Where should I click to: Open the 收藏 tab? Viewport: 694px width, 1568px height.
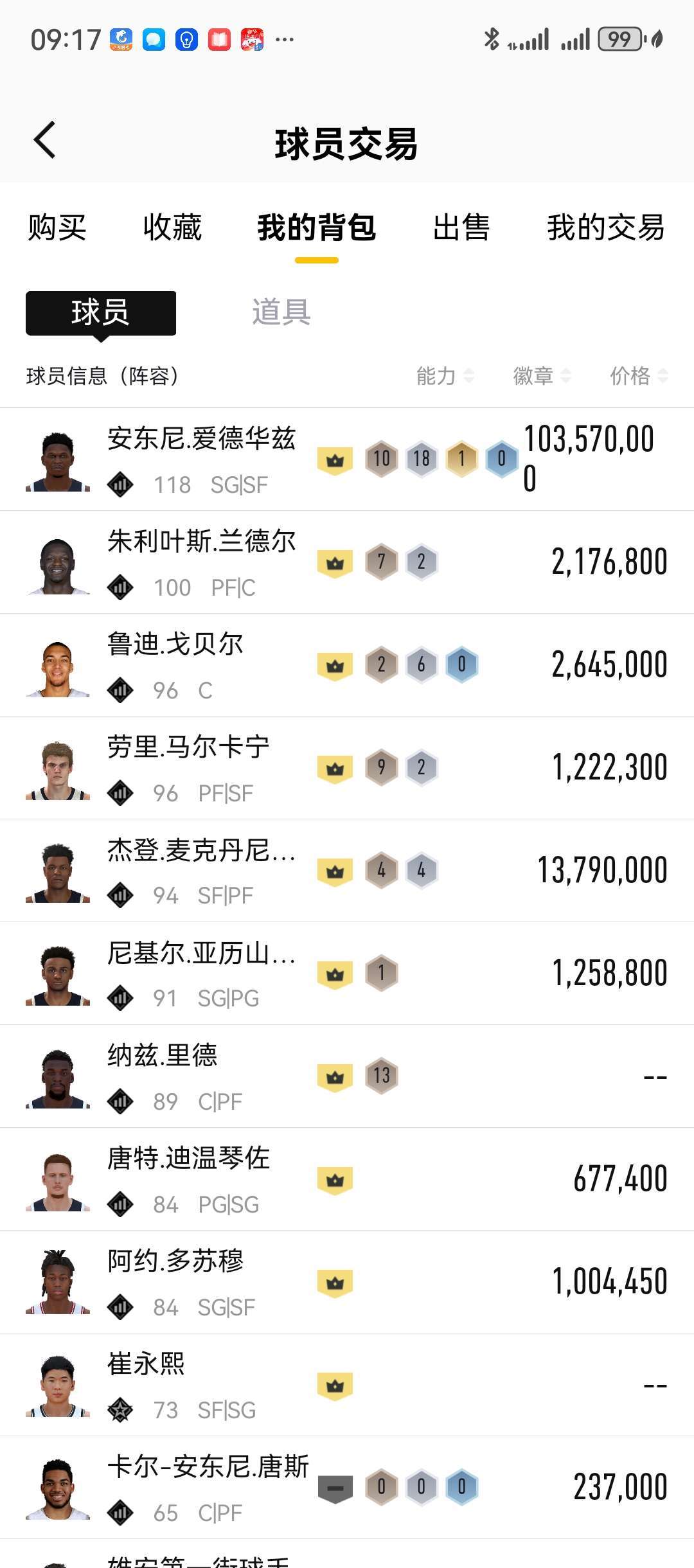[172, 228]
